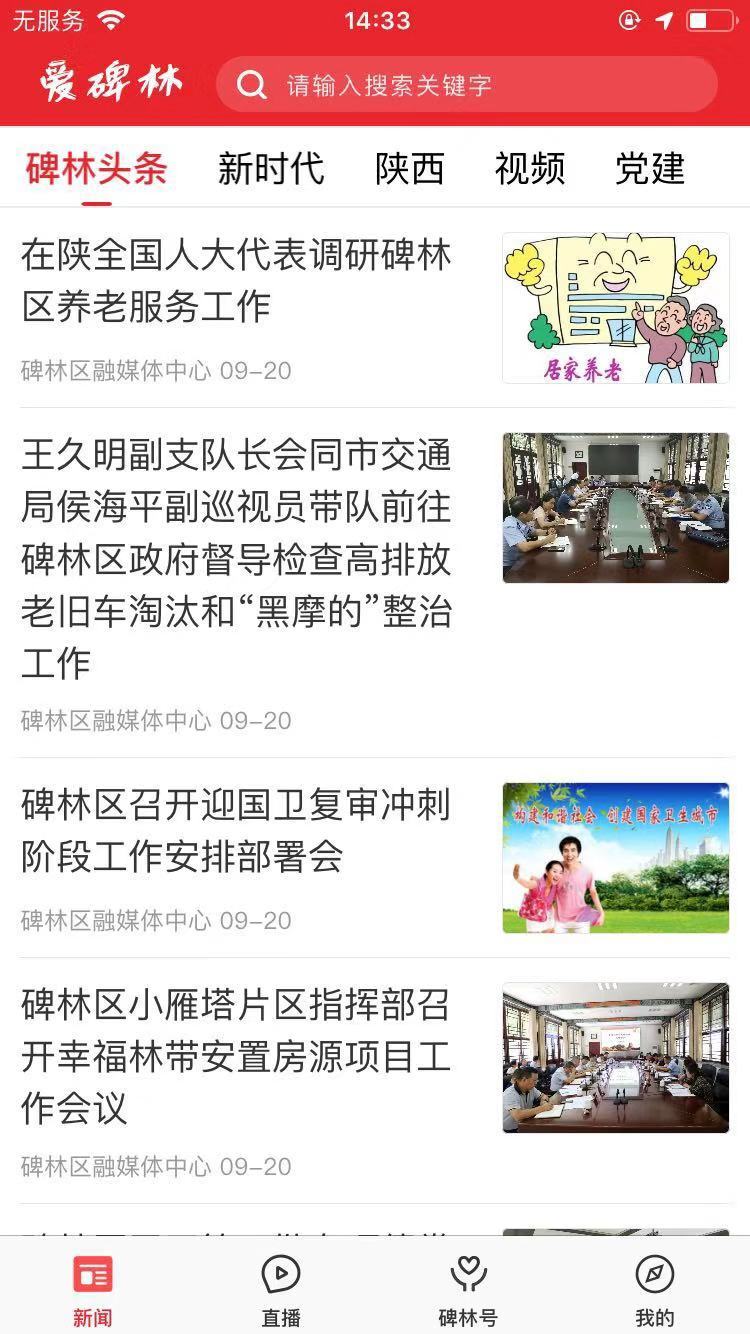Screen dimensions: 750x1334
Task: Select the 碑林头条 top tab
Action: pos(96,168)
